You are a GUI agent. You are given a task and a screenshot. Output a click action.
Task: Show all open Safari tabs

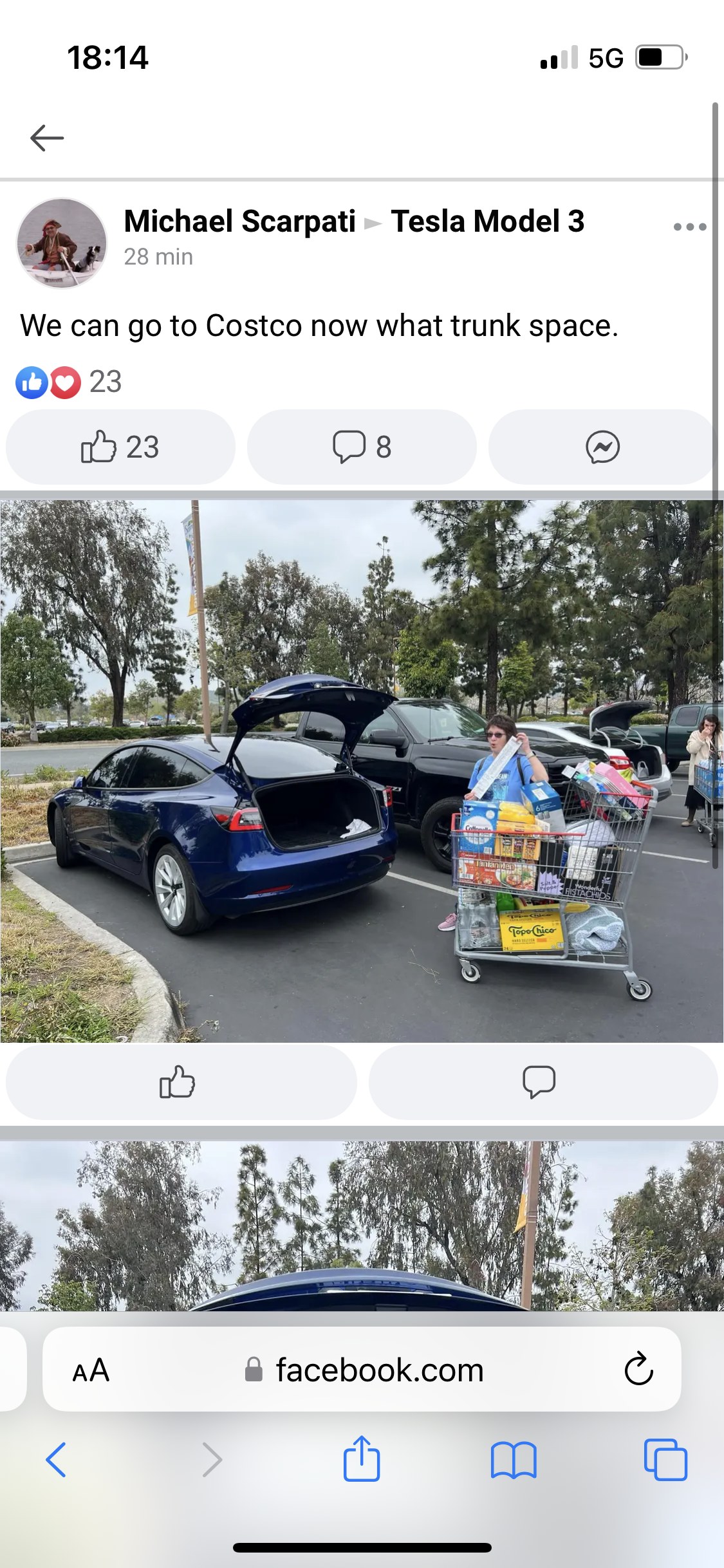pos(665,1459)
